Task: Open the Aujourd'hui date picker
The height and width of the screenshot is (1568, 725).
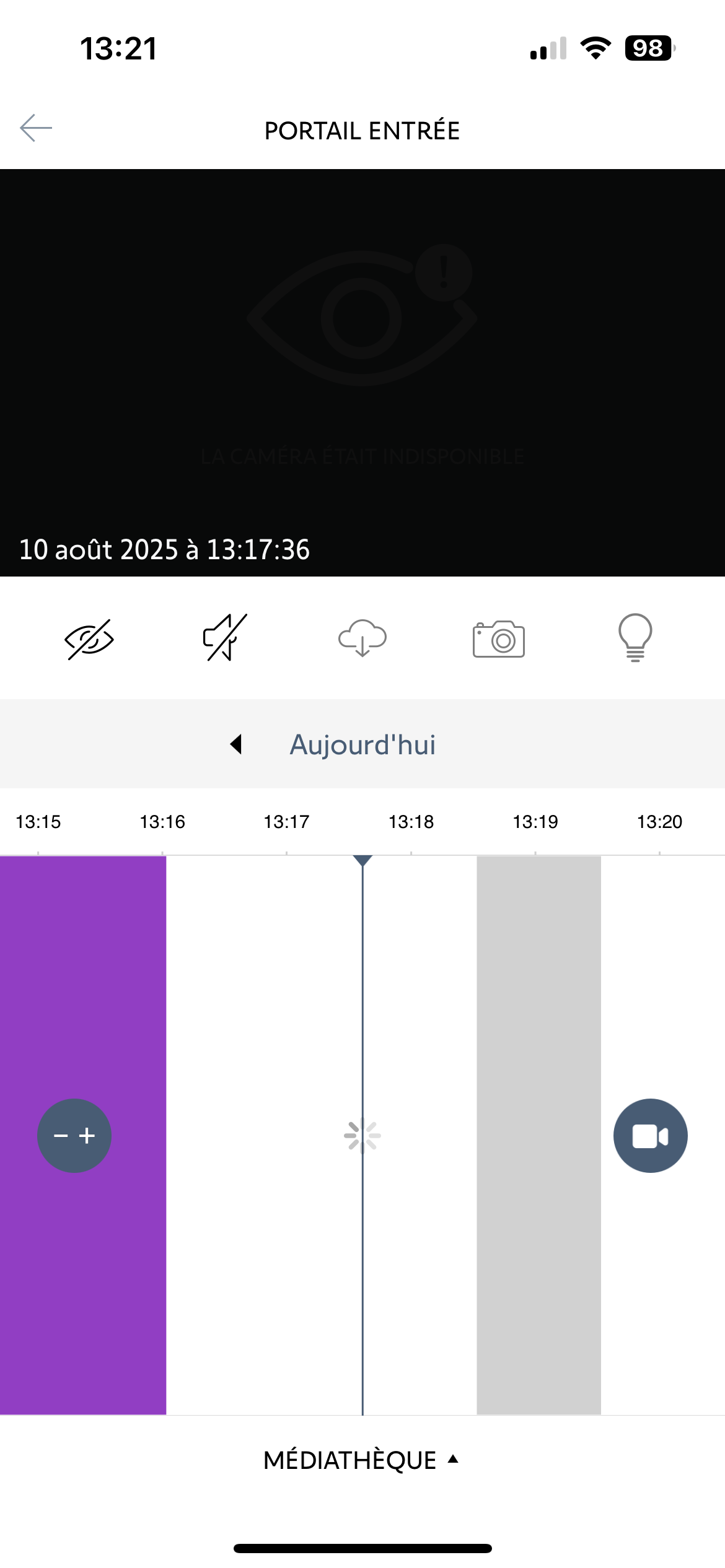Action: pyautogui.click(x=362, y=744)
